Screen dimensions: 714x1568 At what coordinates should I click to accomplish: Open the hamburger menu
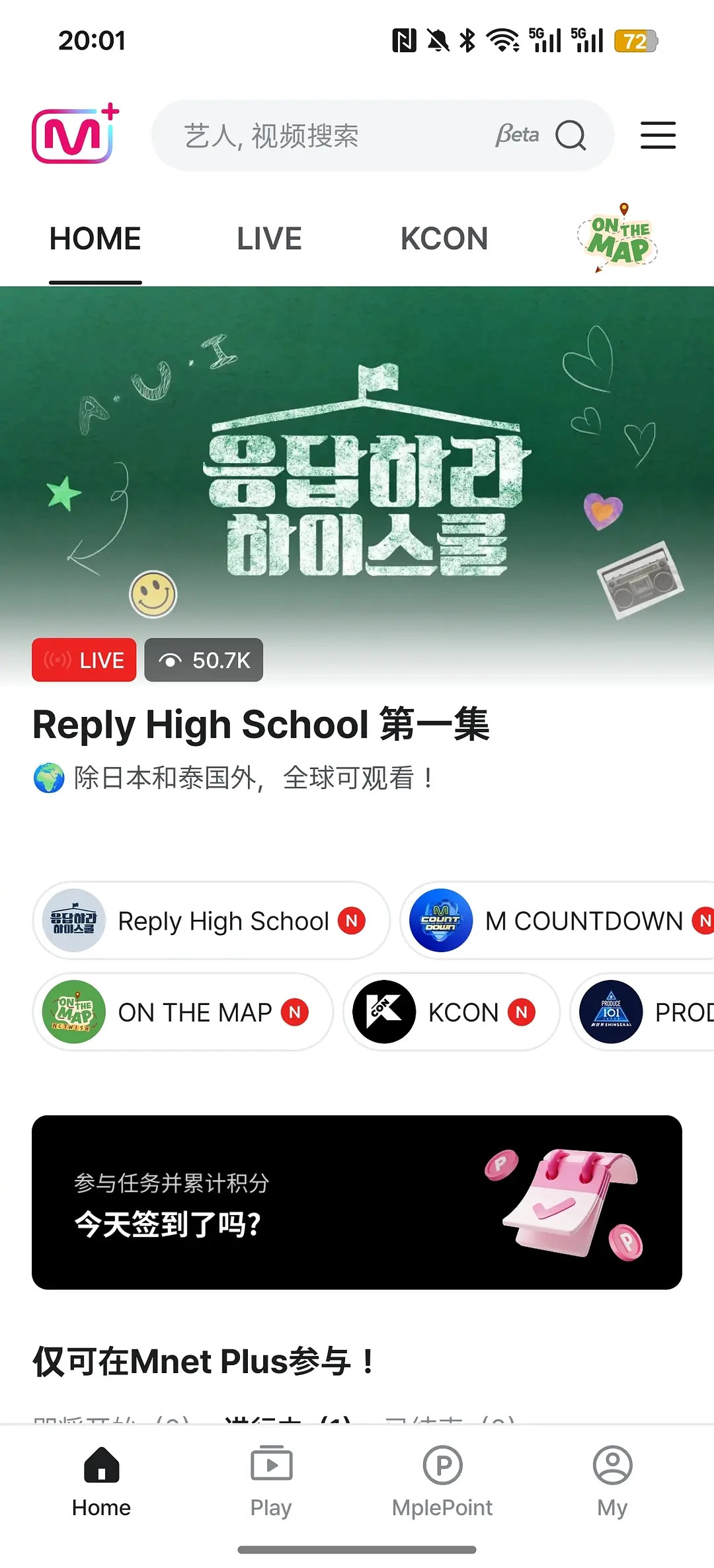tap(658, 135)
